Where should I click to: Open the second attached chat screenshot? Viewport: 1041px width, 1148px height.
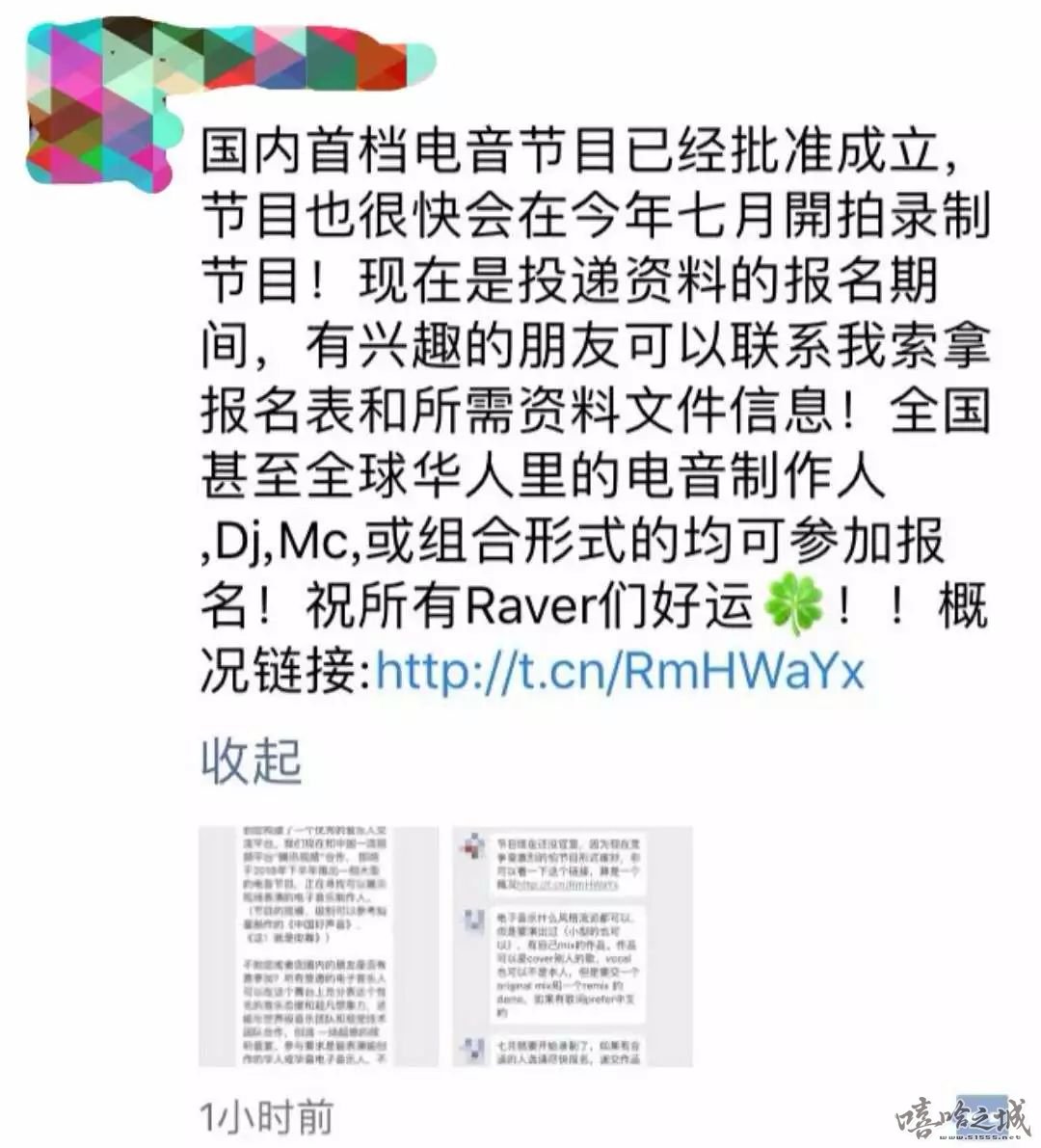coord(573,947)
